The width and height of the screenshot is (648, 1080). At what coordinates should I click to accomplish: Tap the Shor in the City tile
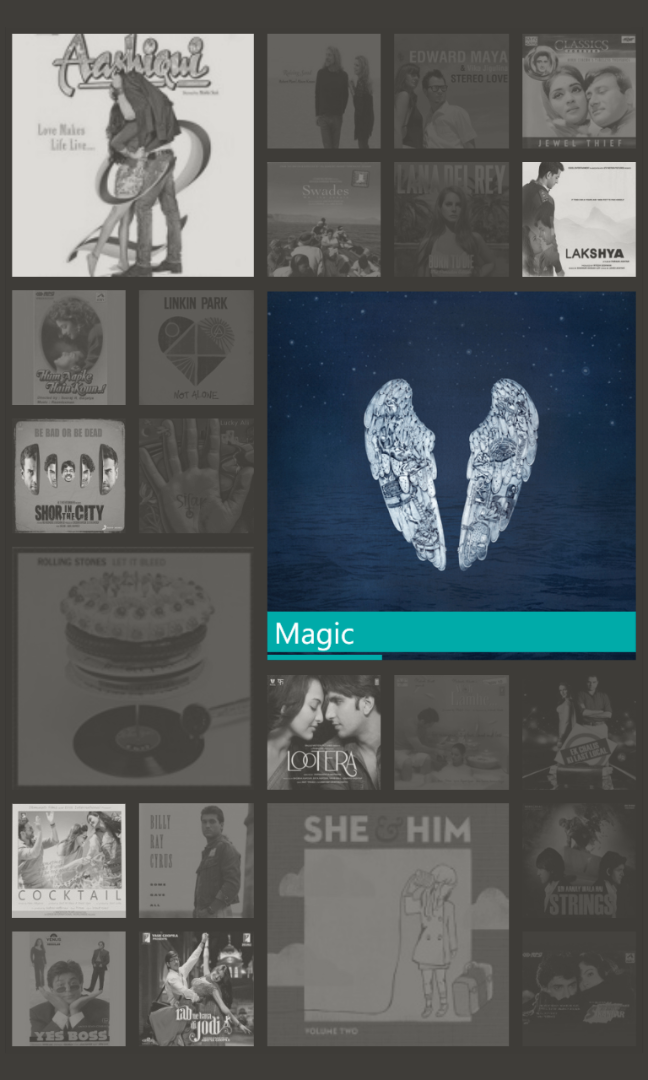click(69, 475)
